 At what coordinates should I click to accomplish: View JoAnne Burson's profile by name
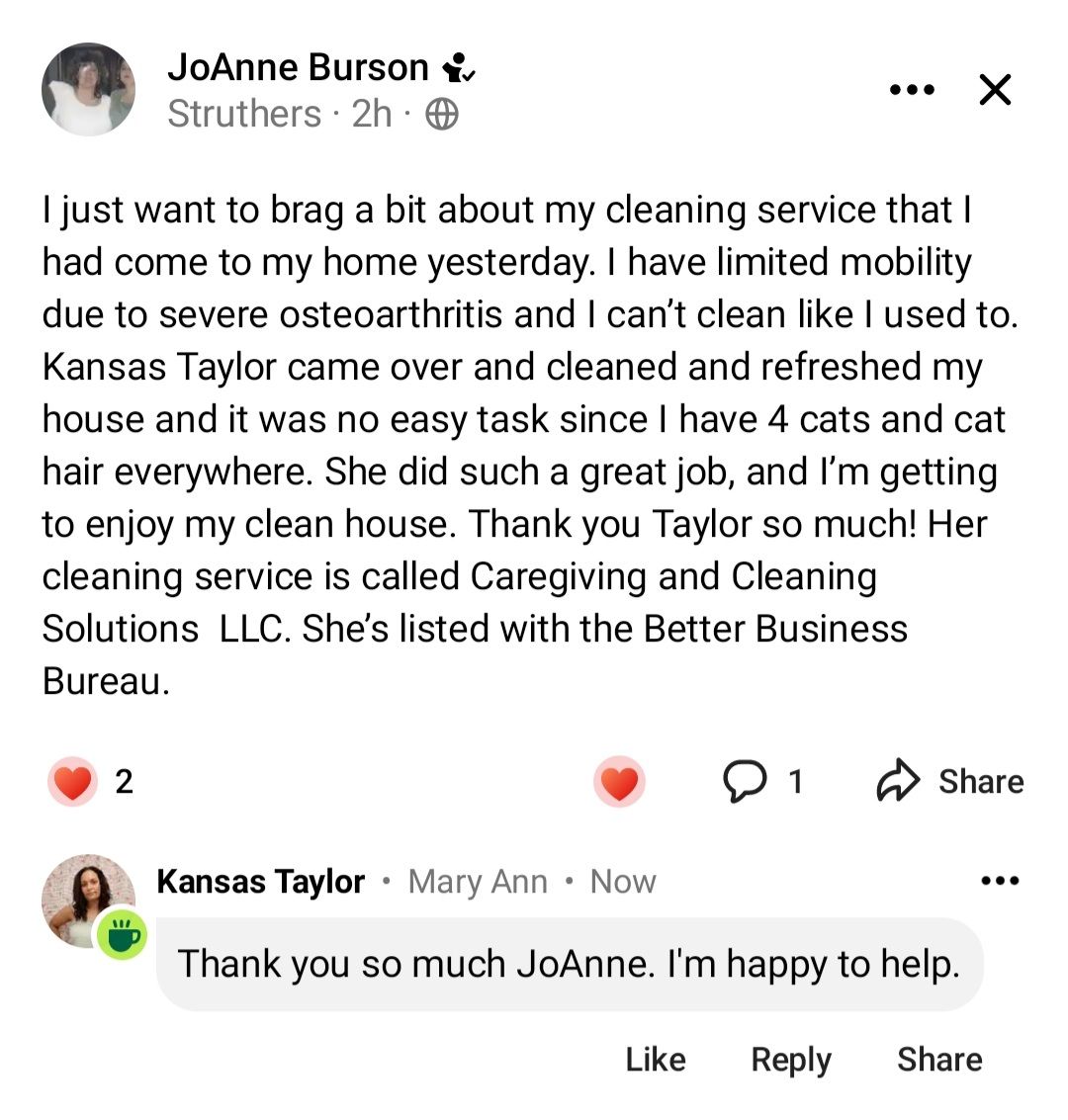[x=298, y=67]
